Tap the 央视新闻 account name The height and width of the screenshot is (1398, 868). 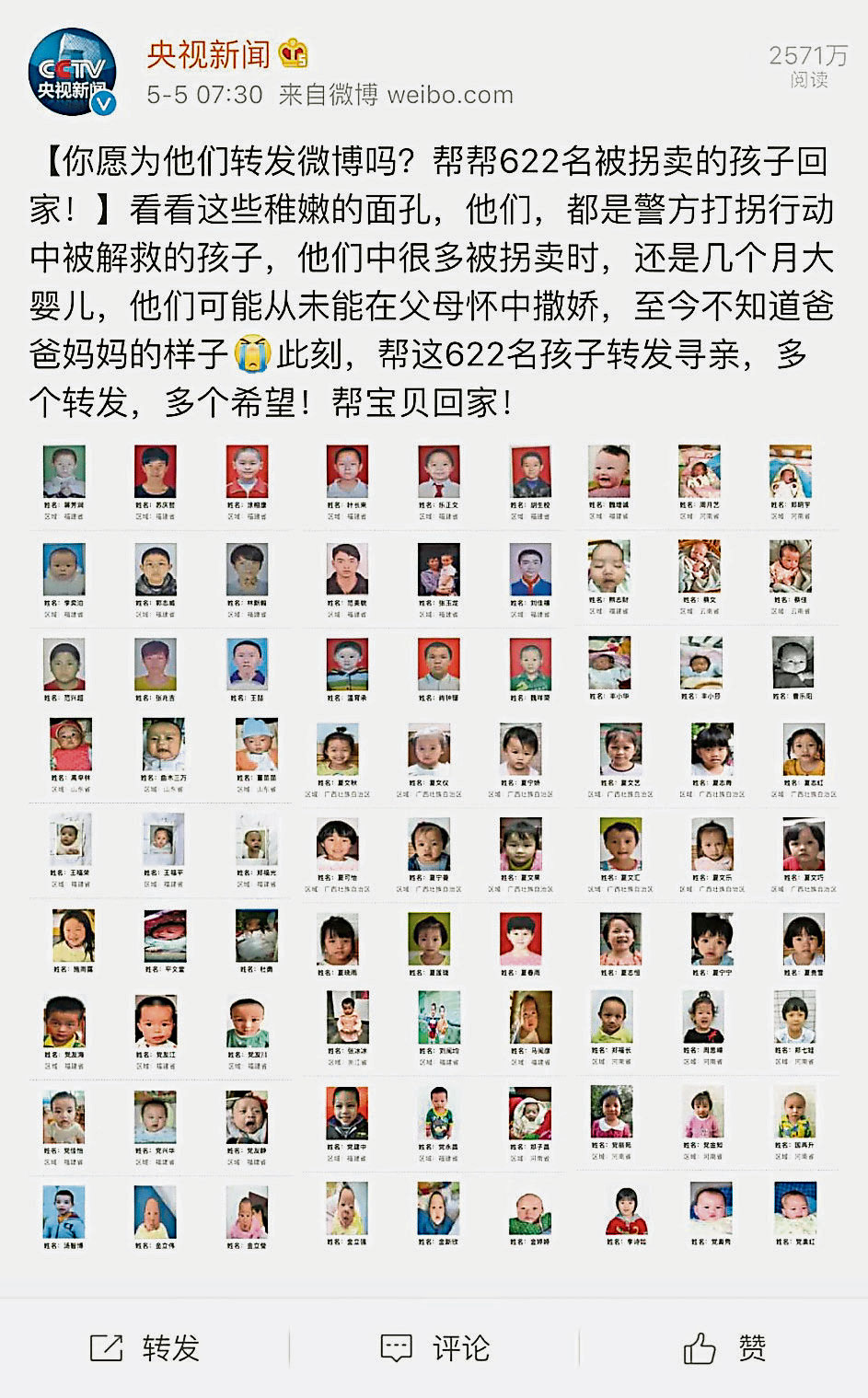pos(208,54)
